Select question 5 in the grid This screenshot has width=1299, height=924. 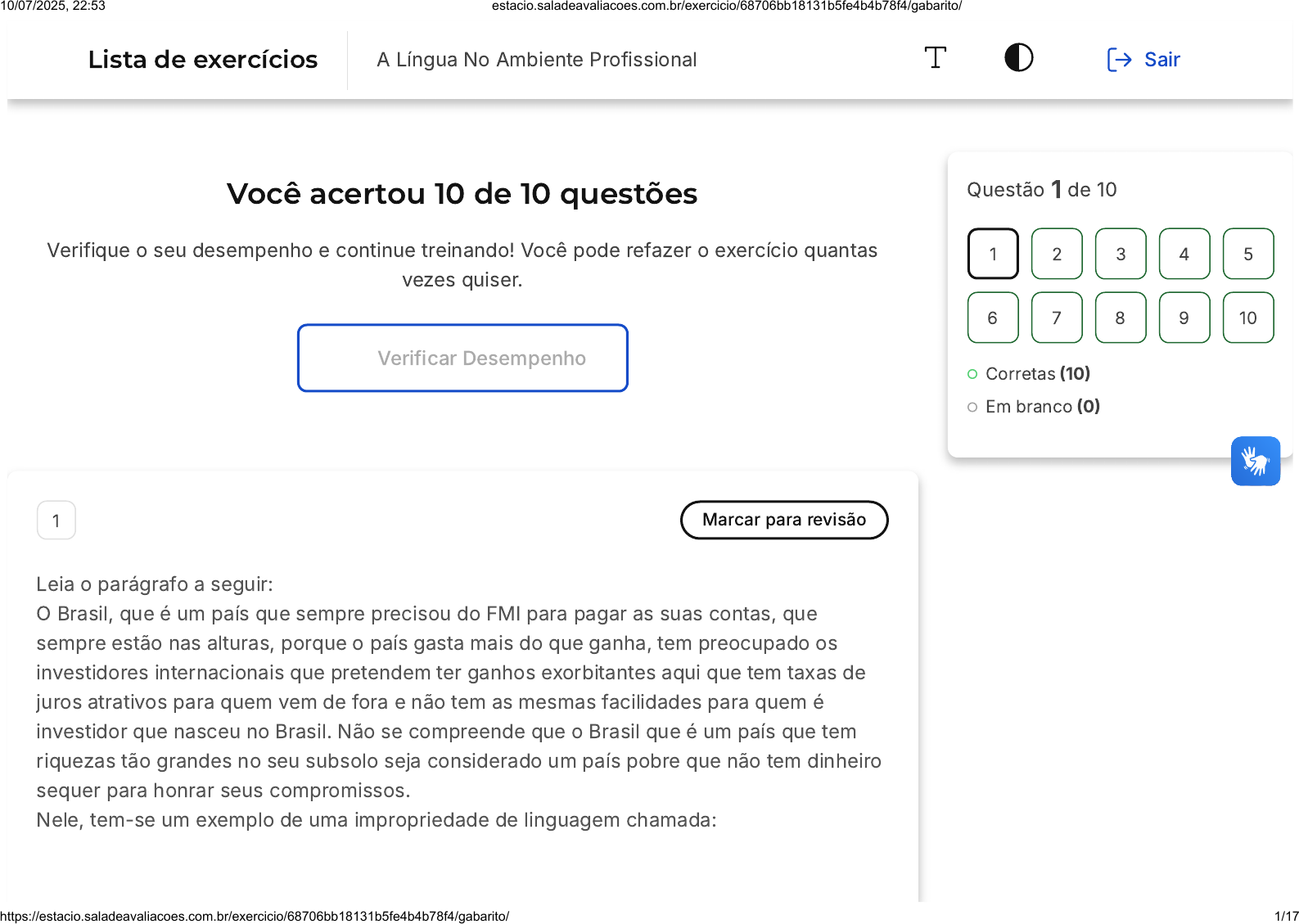tap(1248, 254)
